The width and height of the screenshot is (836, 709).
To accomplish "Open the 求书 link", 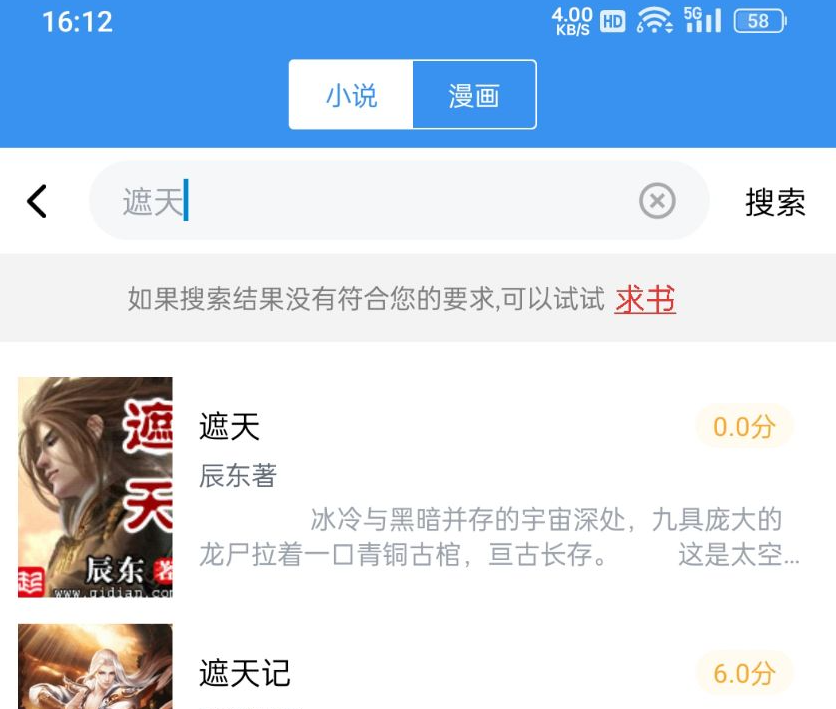I will (x=645, y=299).
